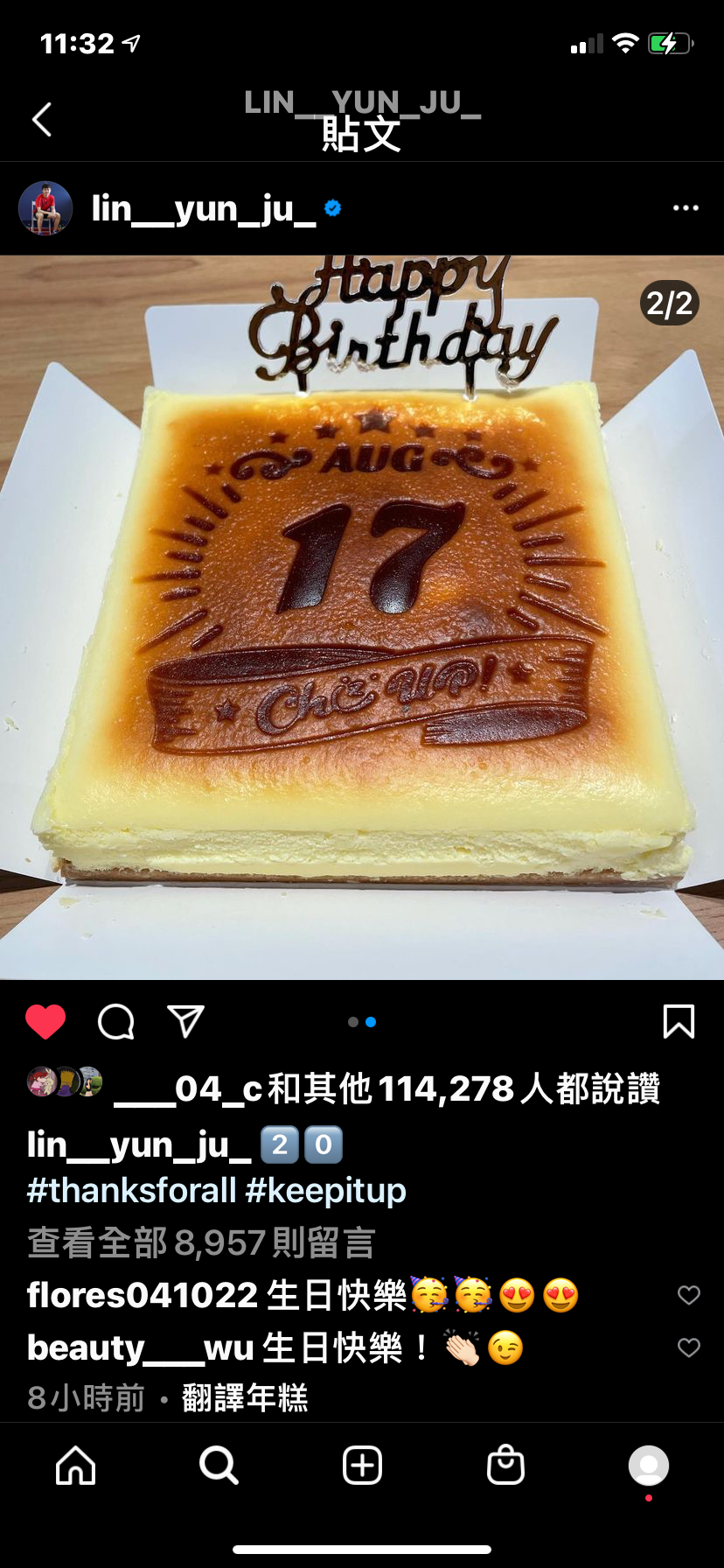Open the #keepitup hashtag
The width and height of the screenshot is (724, 1568).
(325, 1191)
